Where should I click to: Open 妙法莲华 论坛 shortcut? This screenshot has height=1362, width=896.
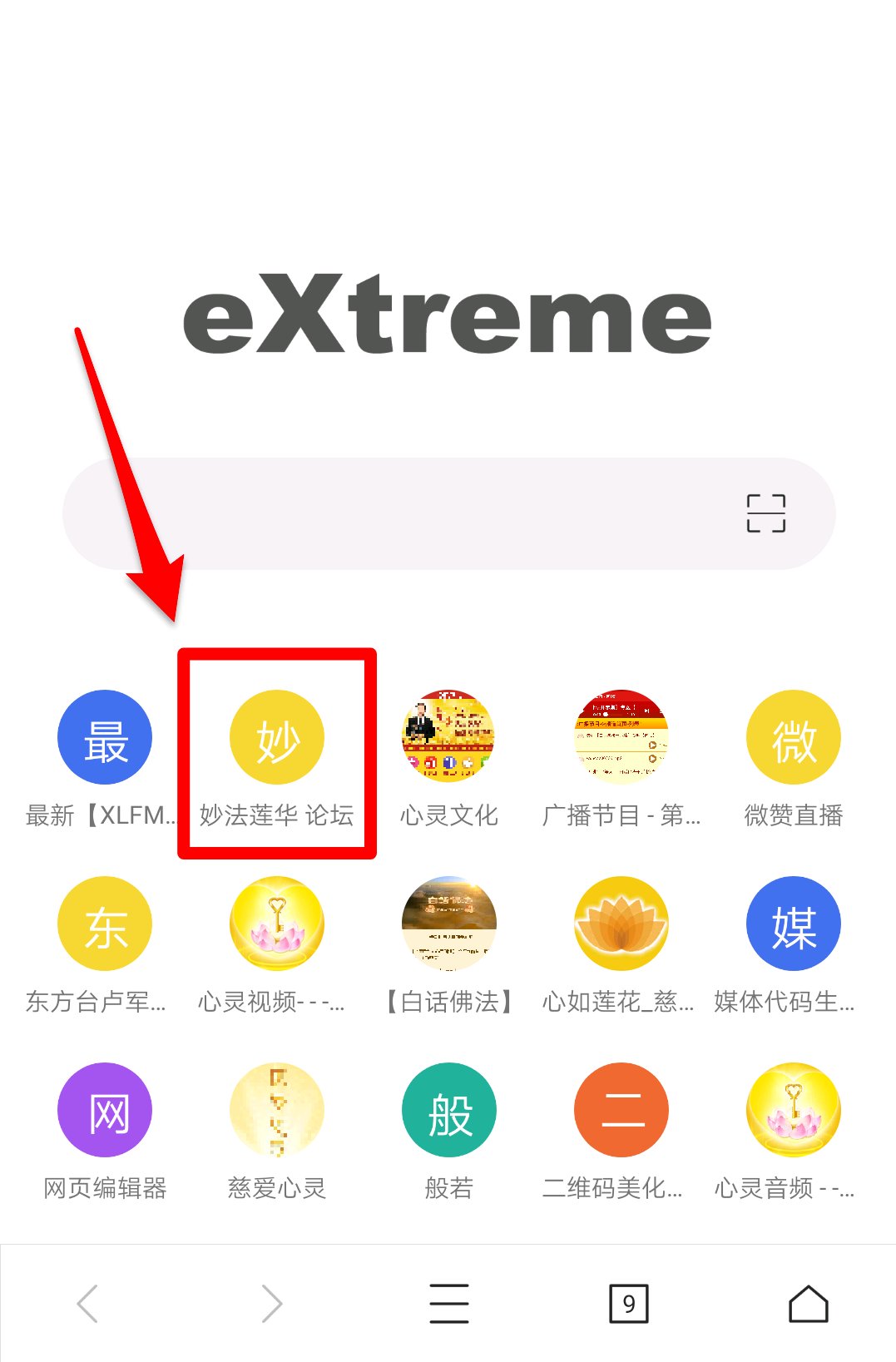[x=277, y=738]
